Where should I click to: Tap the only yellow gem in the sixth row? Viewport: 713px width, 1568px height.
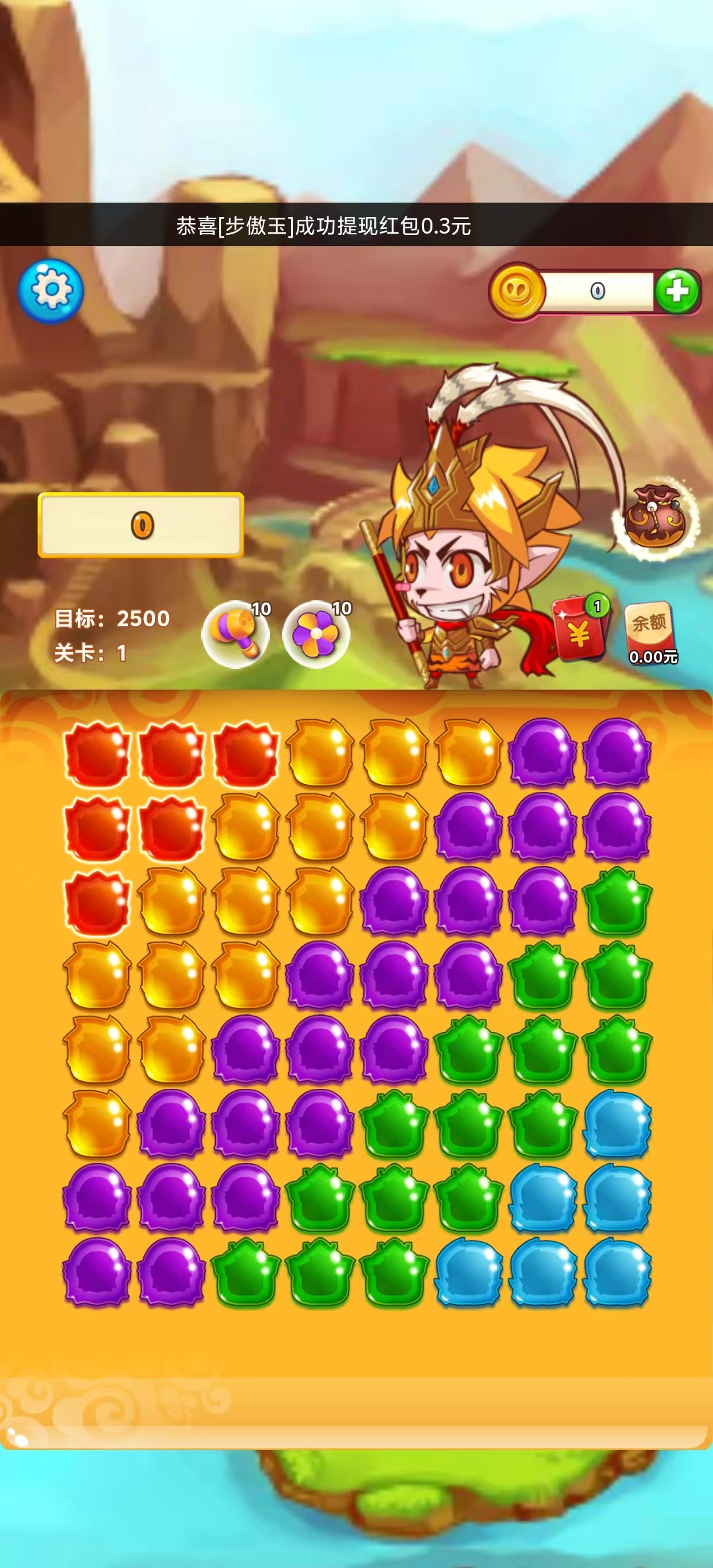[x=97, y=1125]
